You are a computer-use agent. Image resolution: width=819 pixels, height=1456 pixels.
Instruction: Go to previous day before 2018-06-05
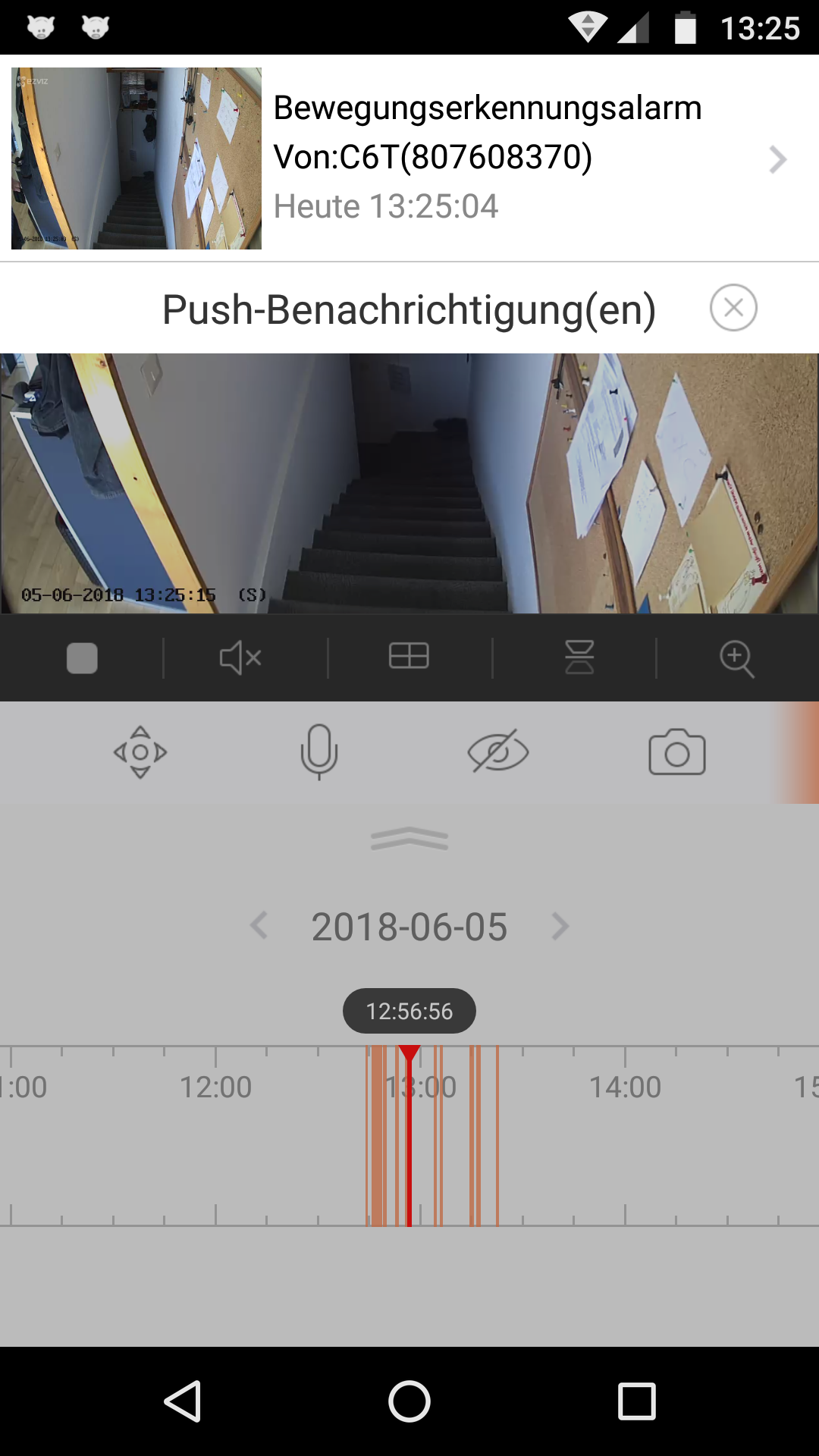point(259,926)
